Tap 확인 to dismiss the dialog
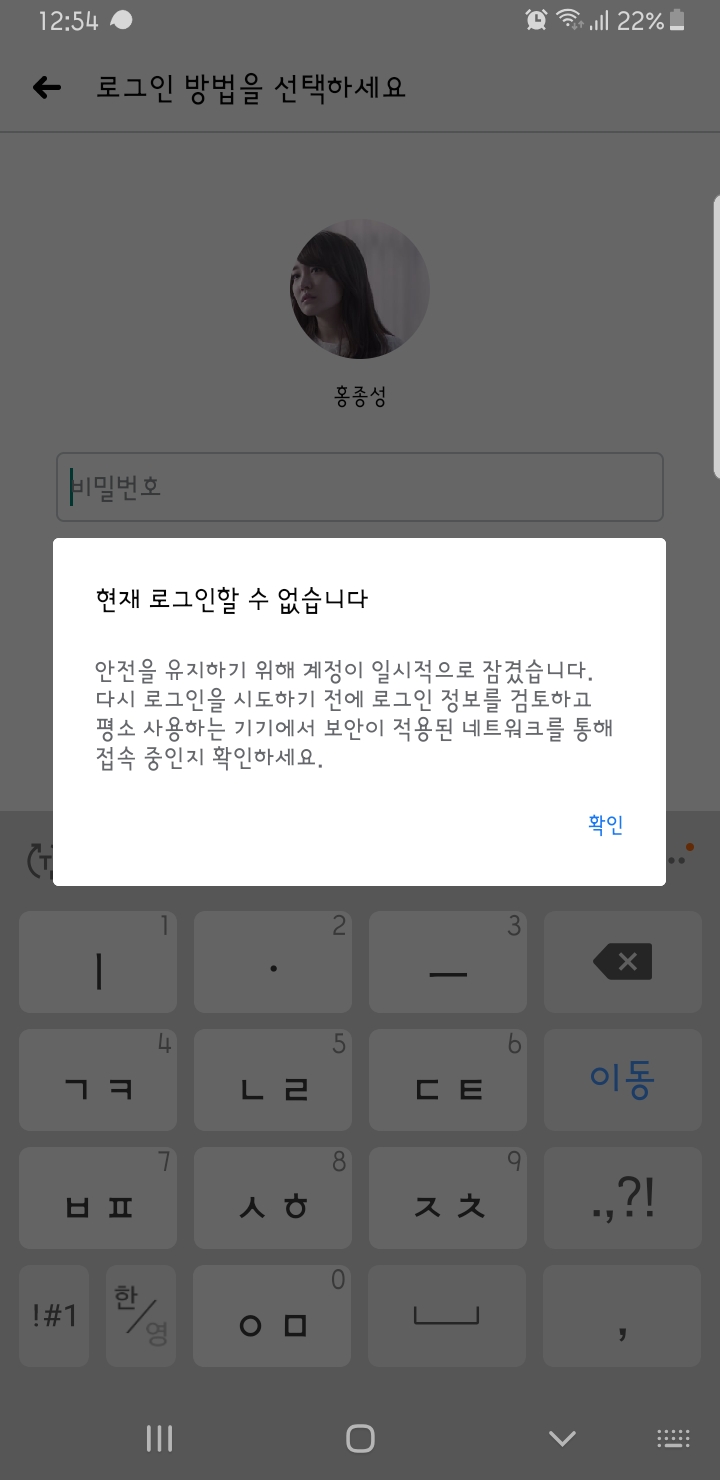This screenshot has width=720, height=1480. [x=605, y=825]
